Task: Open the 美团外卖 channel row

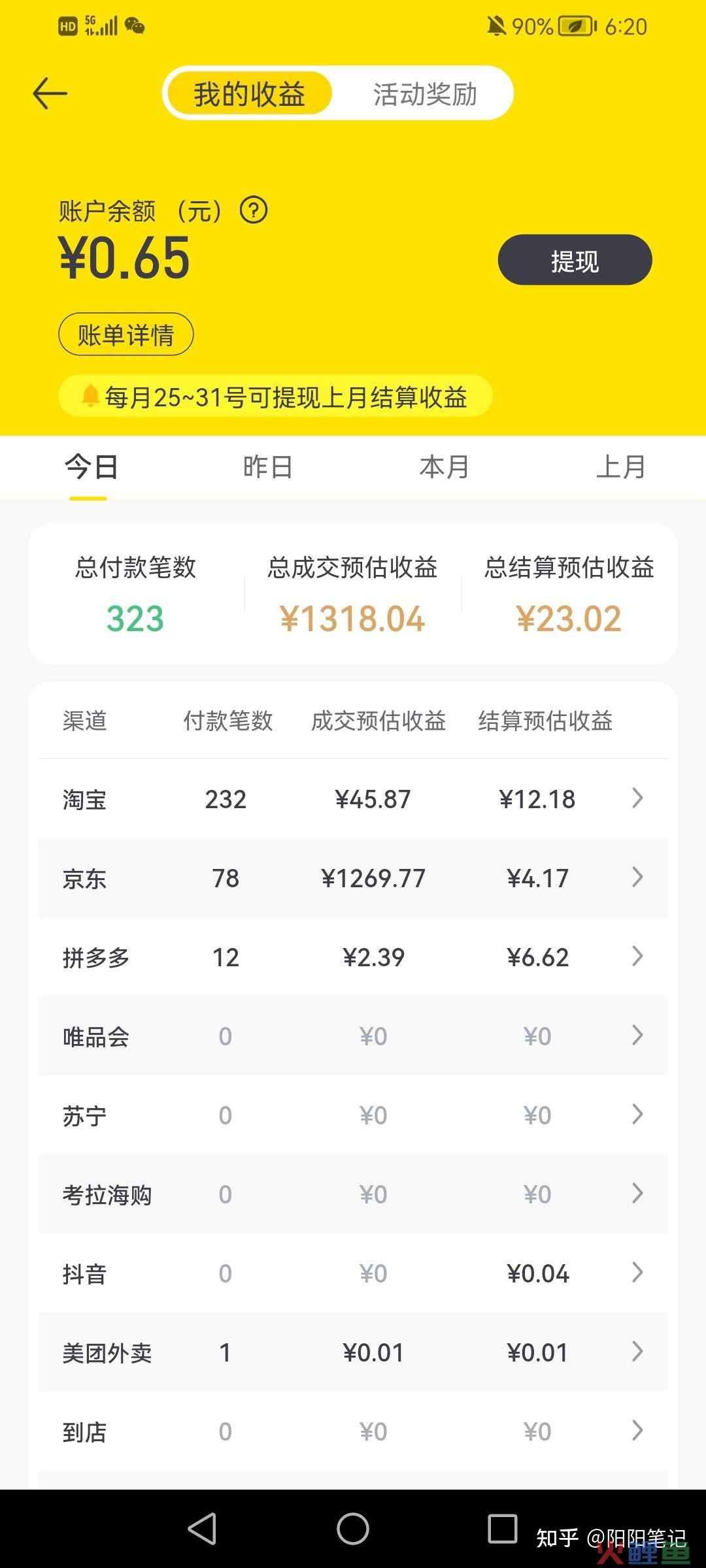Action: [x=353, y=1352]
